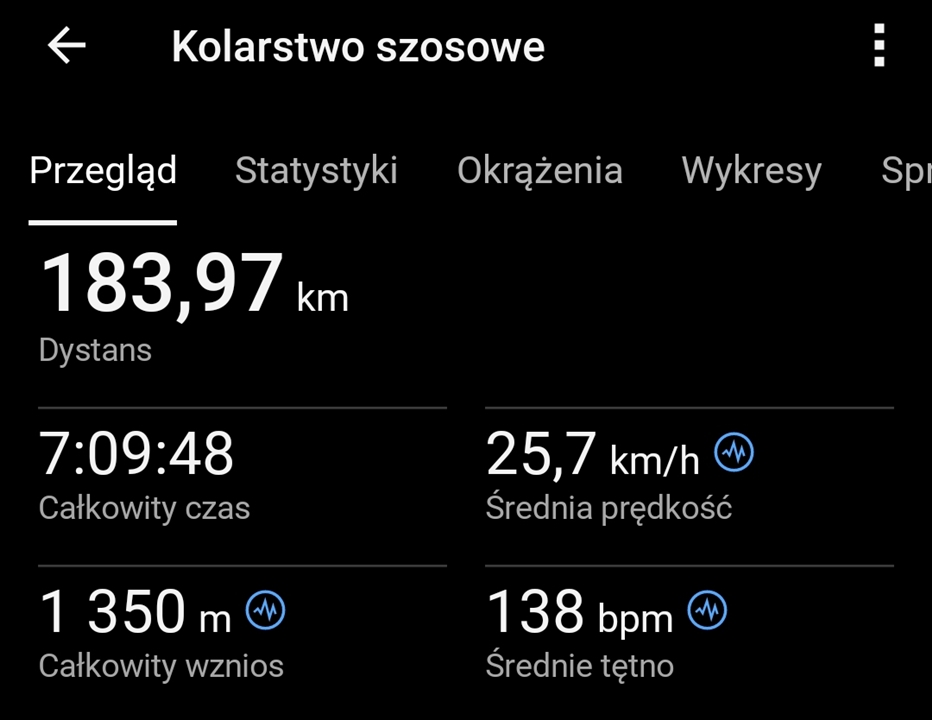Open the chart icon beside Średnie tętno
Screen dimensions: 932x720
click(708, 610)
